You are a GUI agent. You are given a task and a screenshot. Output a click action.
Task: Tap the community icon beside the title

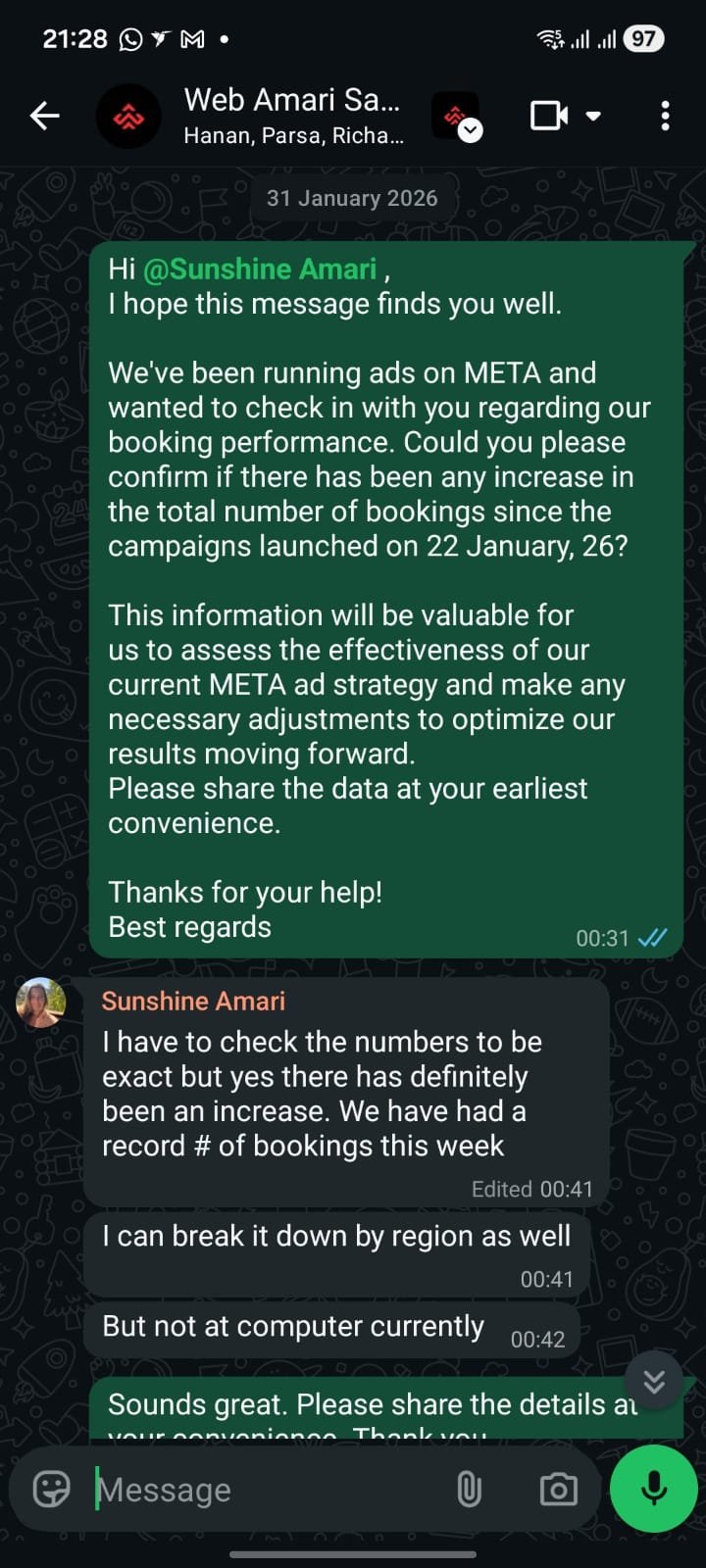point(456,117)
